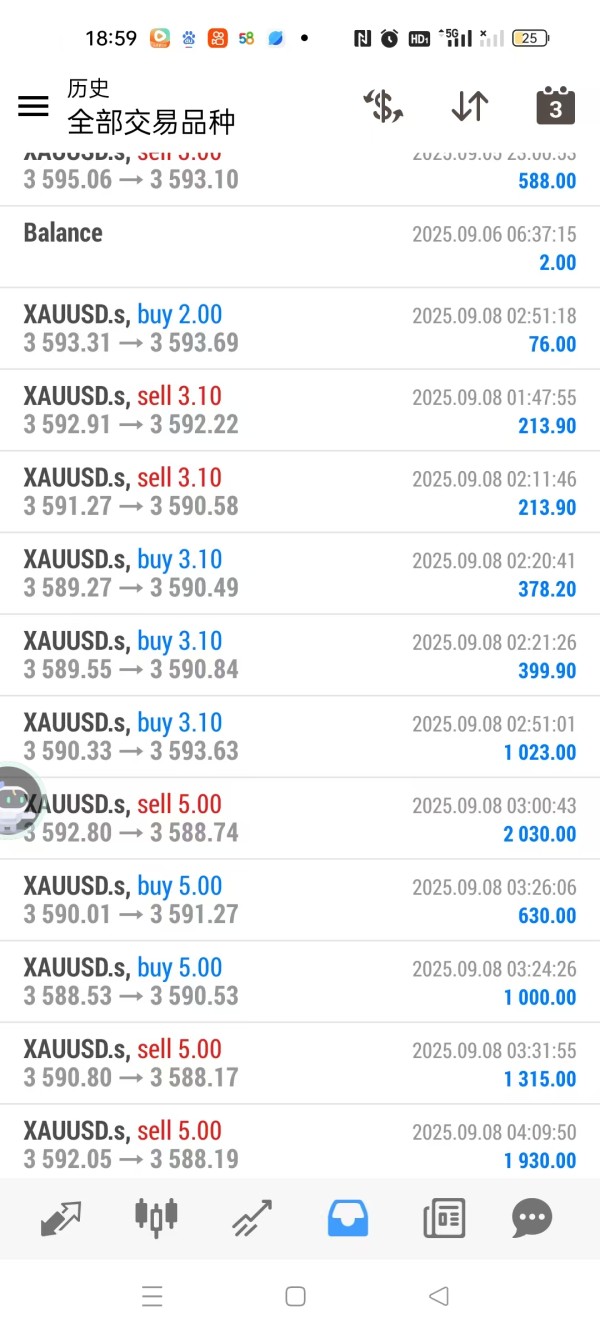Switch to the Trade tab
Screen dimensions: 600x1333
point(252,1217)
